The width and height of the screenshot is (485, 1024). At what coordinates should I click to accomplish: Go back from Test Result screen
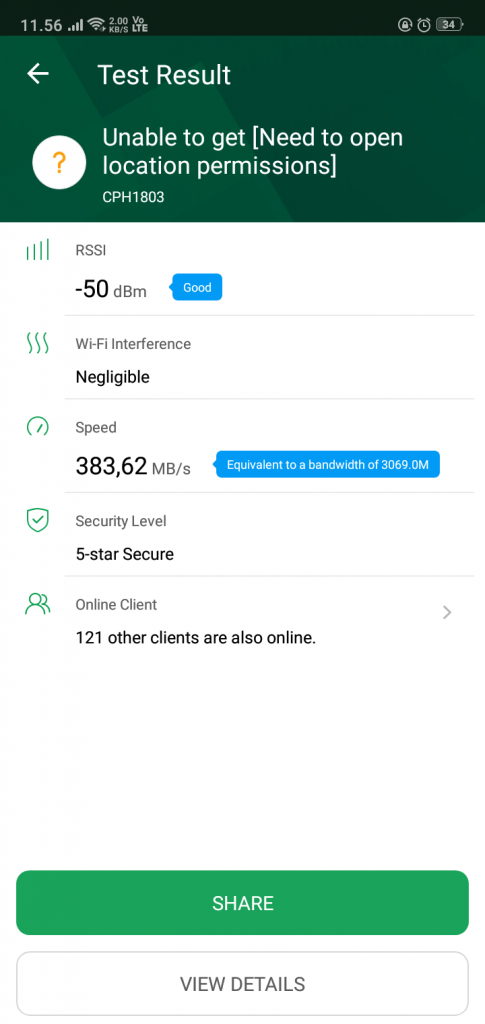pyautogui.click(x=38, y=74)
